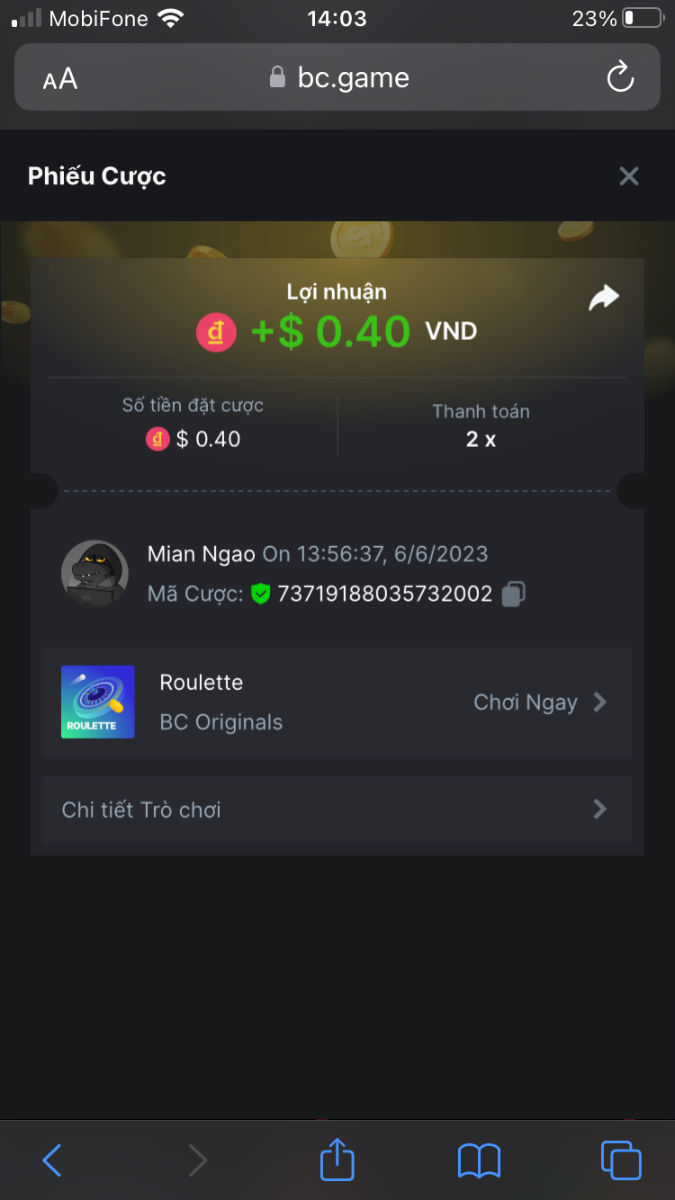Viewport: 675px width, 1200px height.
Task: Close the Phiếu Cược bet slip
Action: point(628,177)
